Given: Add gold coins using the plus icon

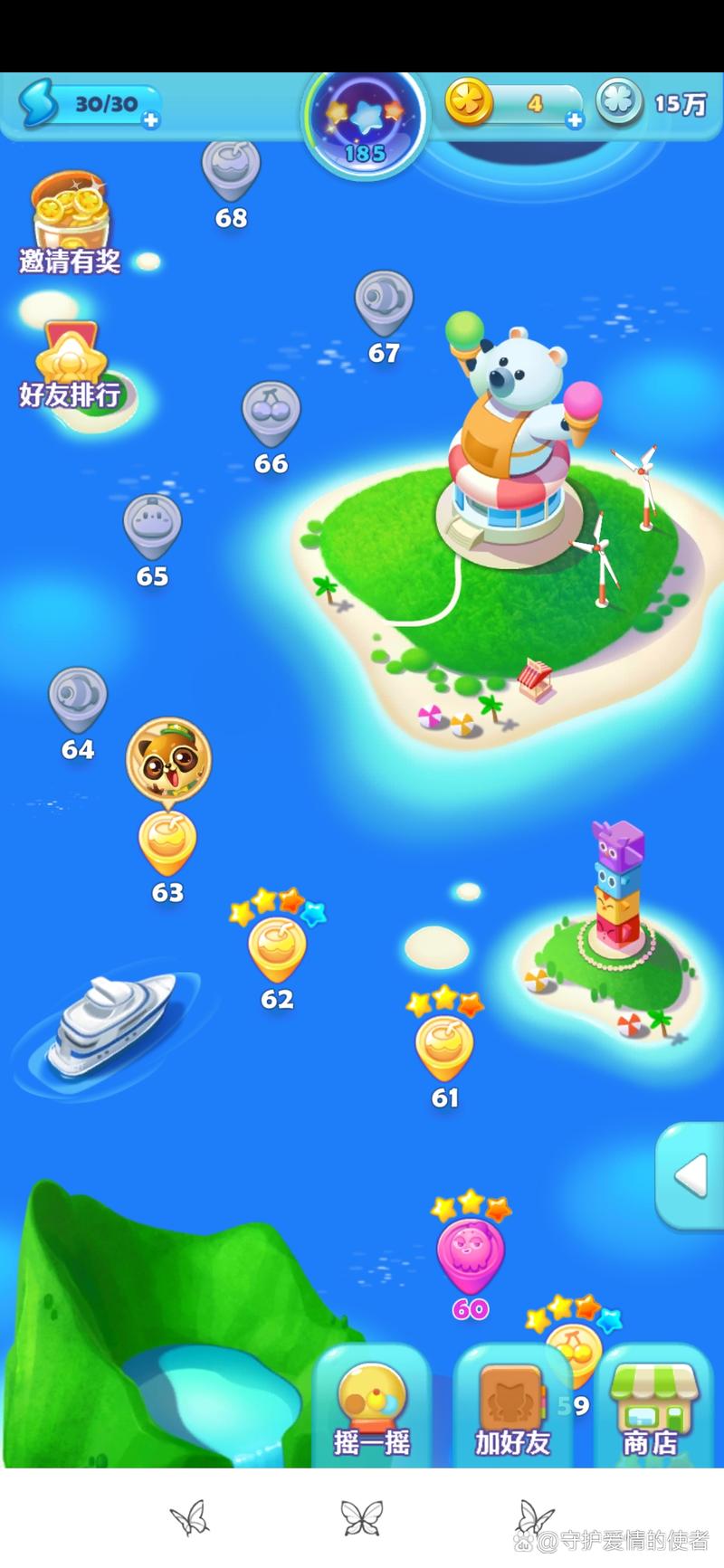Looking at the screenshot, I should click(575, 119).
